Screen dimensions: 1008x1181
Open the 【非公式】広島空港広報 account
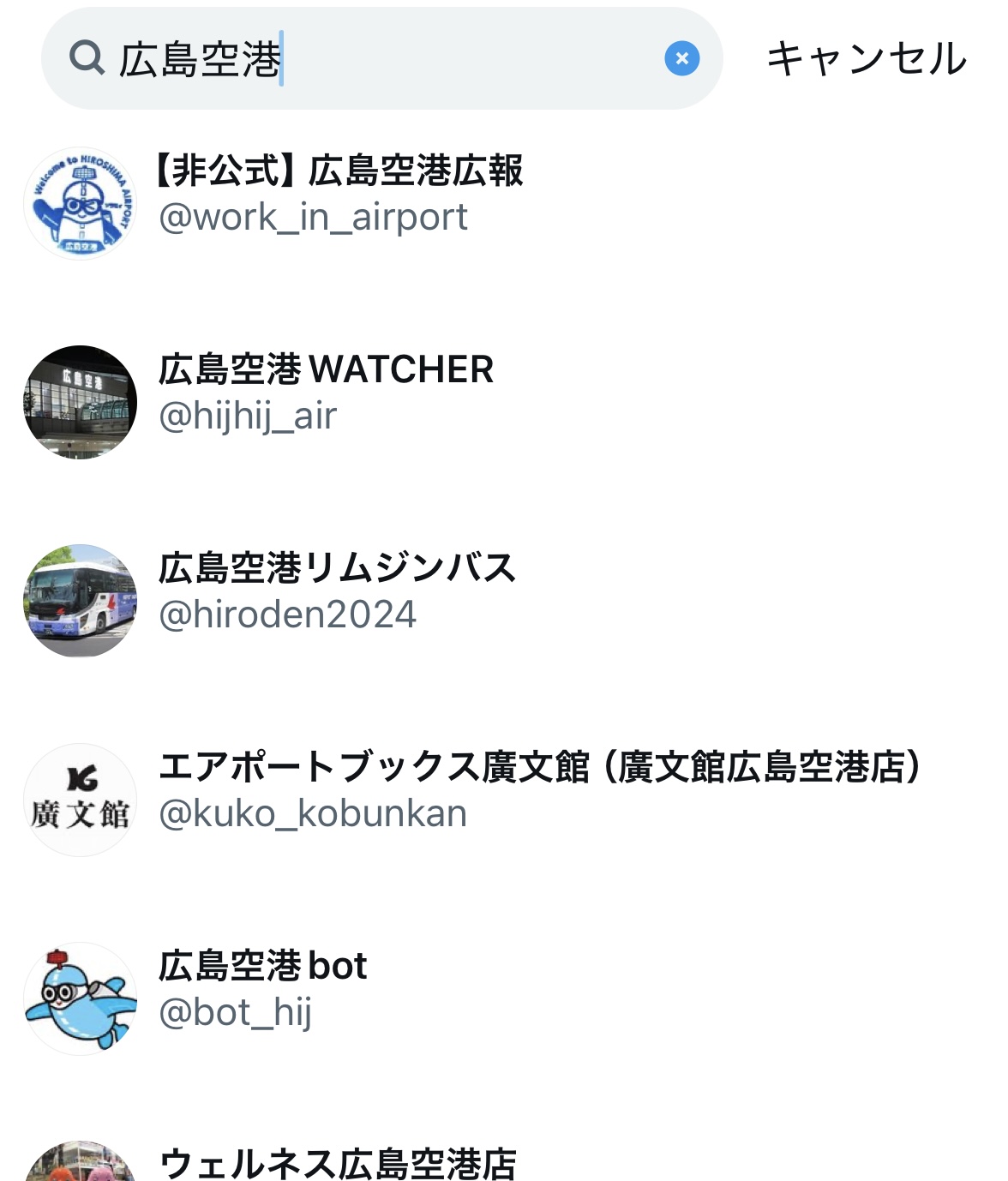(x=339, y=194)
